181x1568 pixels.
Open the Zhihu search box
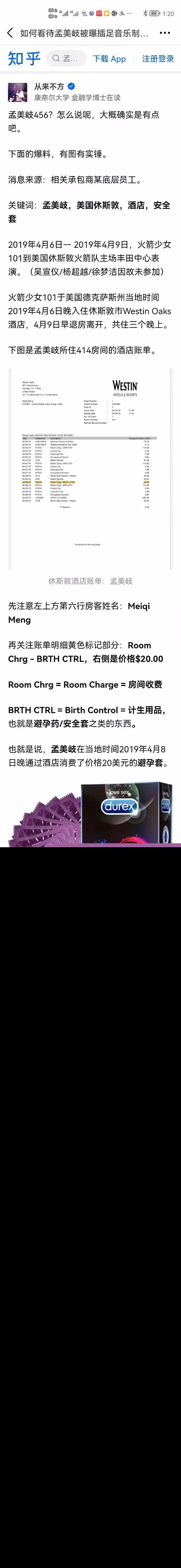(x=66, y=58)
